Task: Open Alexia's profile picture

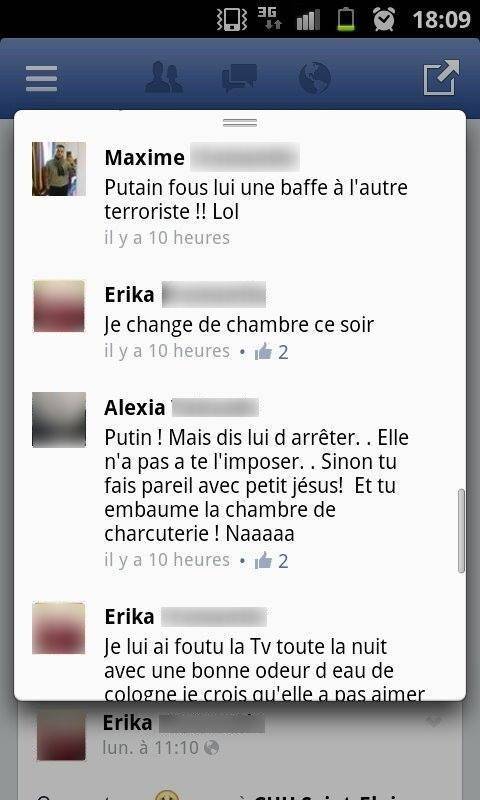Action: tap(59, 419)
